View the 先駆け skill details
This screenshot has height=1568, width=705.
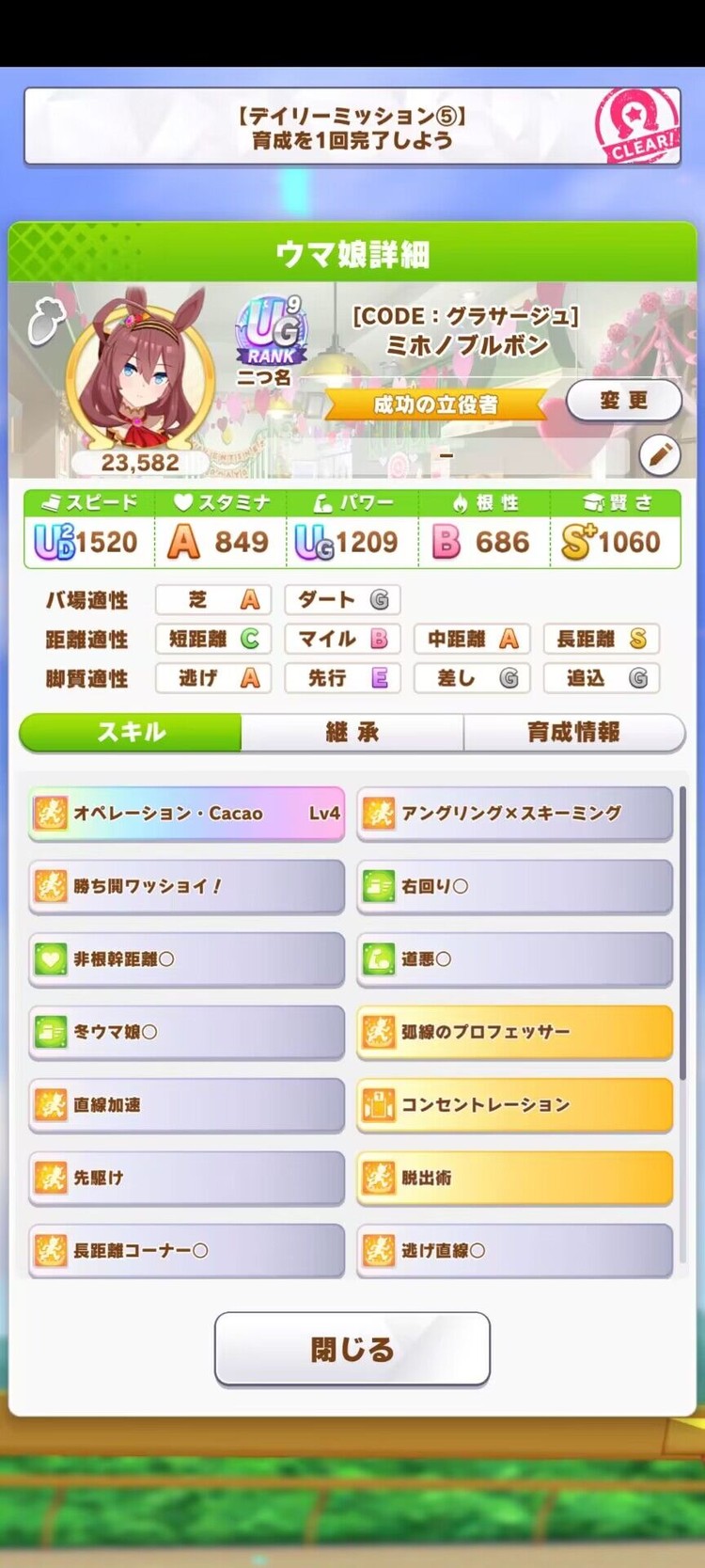tap(186, 1177)
